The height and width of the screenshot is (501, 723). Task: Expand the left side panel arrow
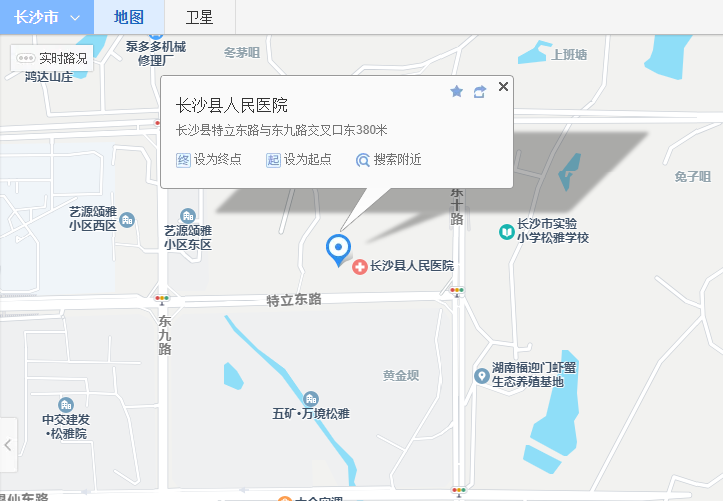tap(8, 444)
